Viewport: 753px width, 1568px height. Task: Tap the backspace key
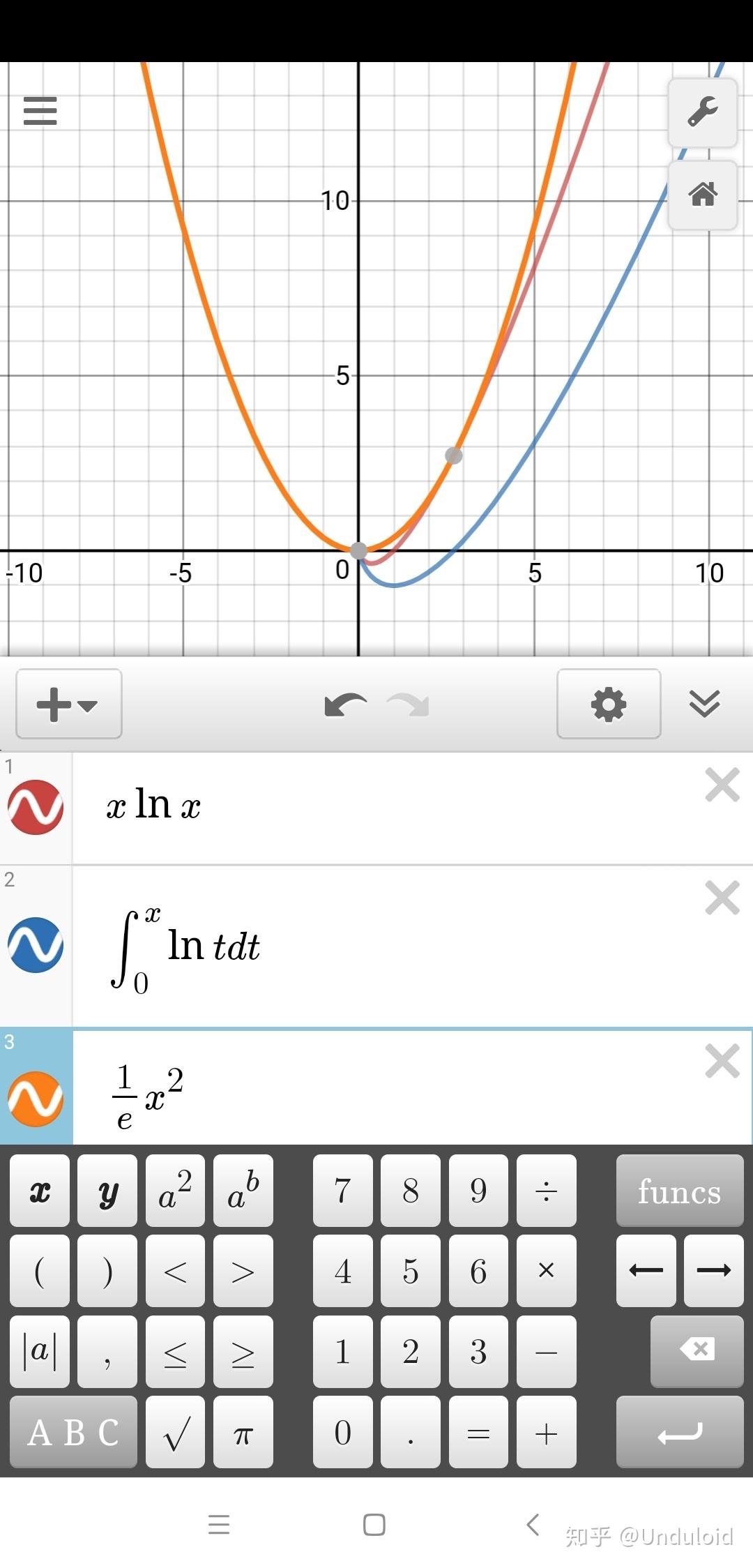697,1351
